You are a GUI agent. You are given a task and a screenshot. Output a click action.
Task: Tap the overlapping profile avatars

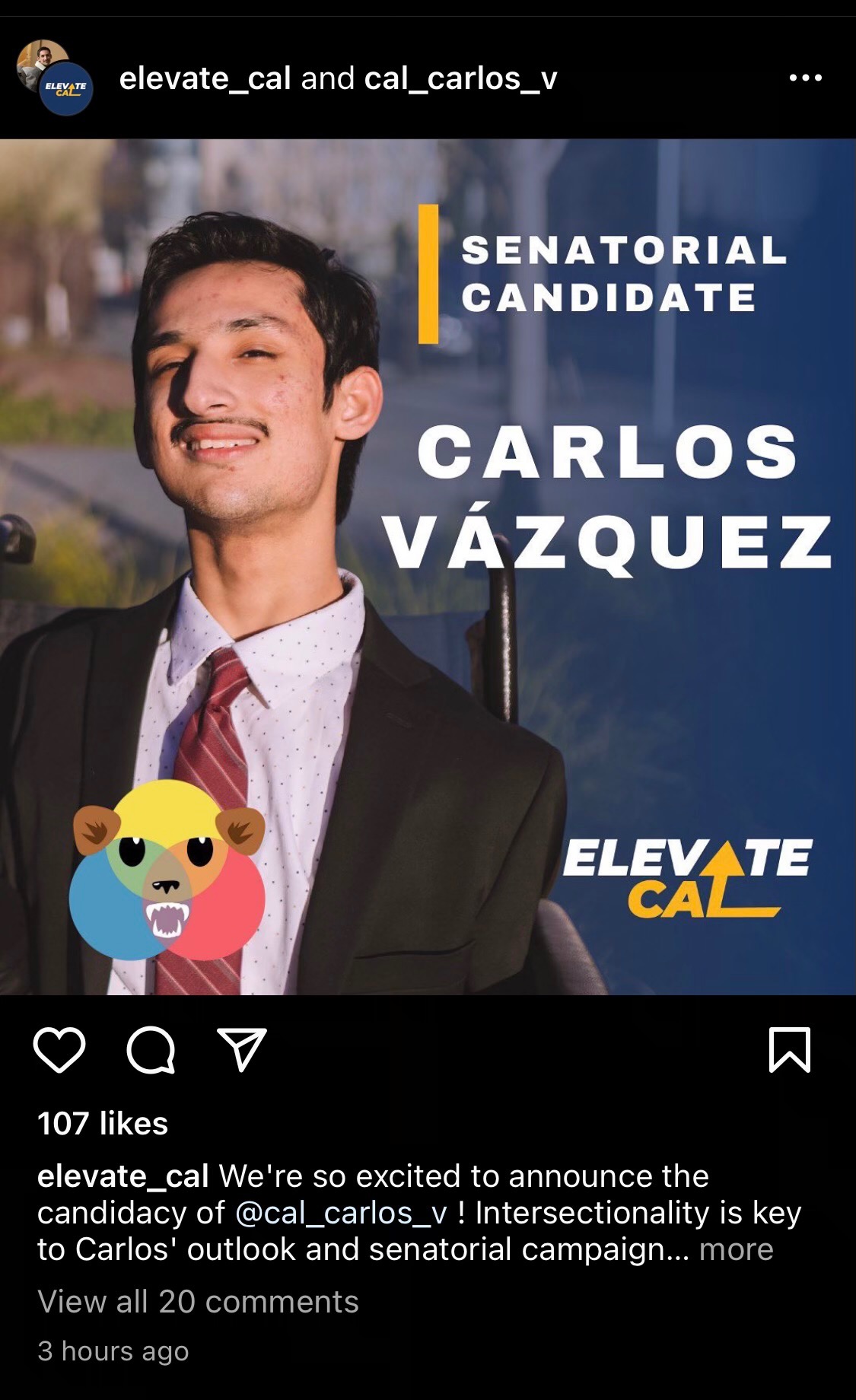coord(55,78)
